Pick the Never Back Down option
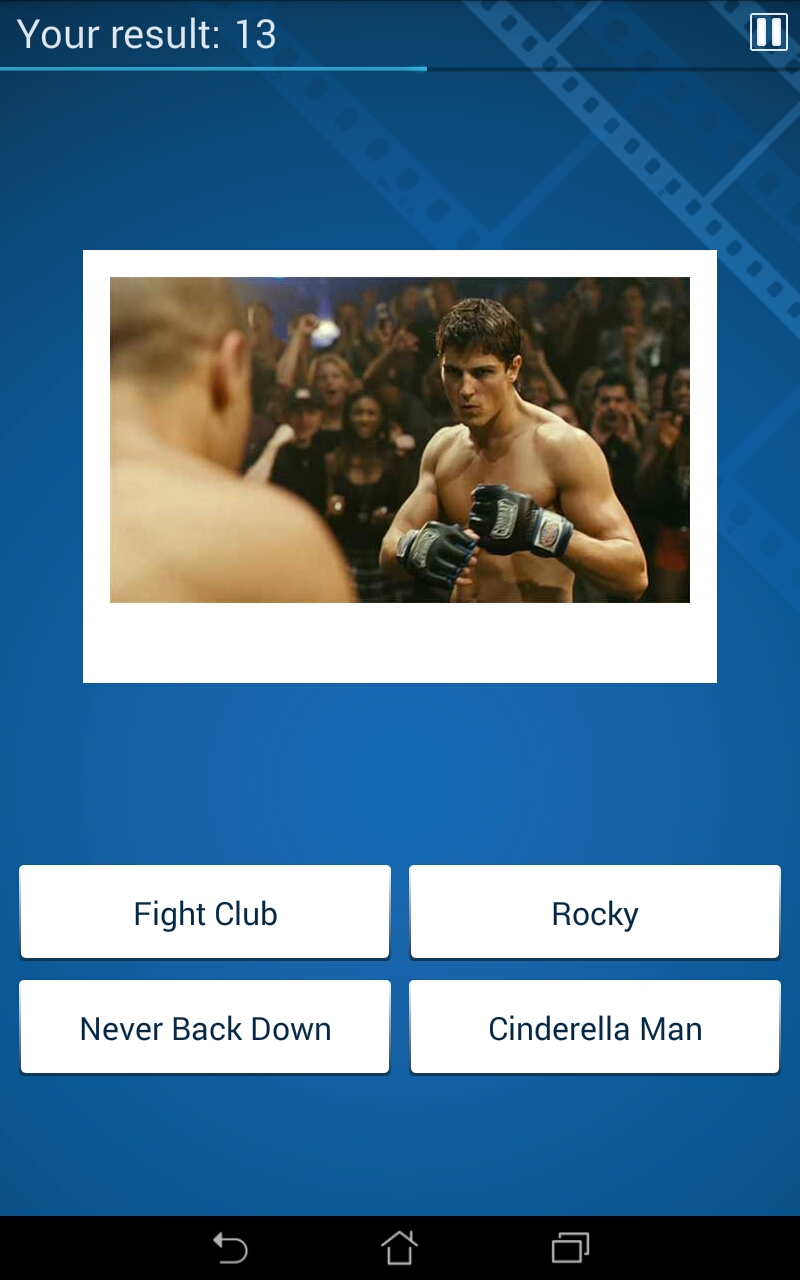800x1280 pixels. pos(205,1028)
